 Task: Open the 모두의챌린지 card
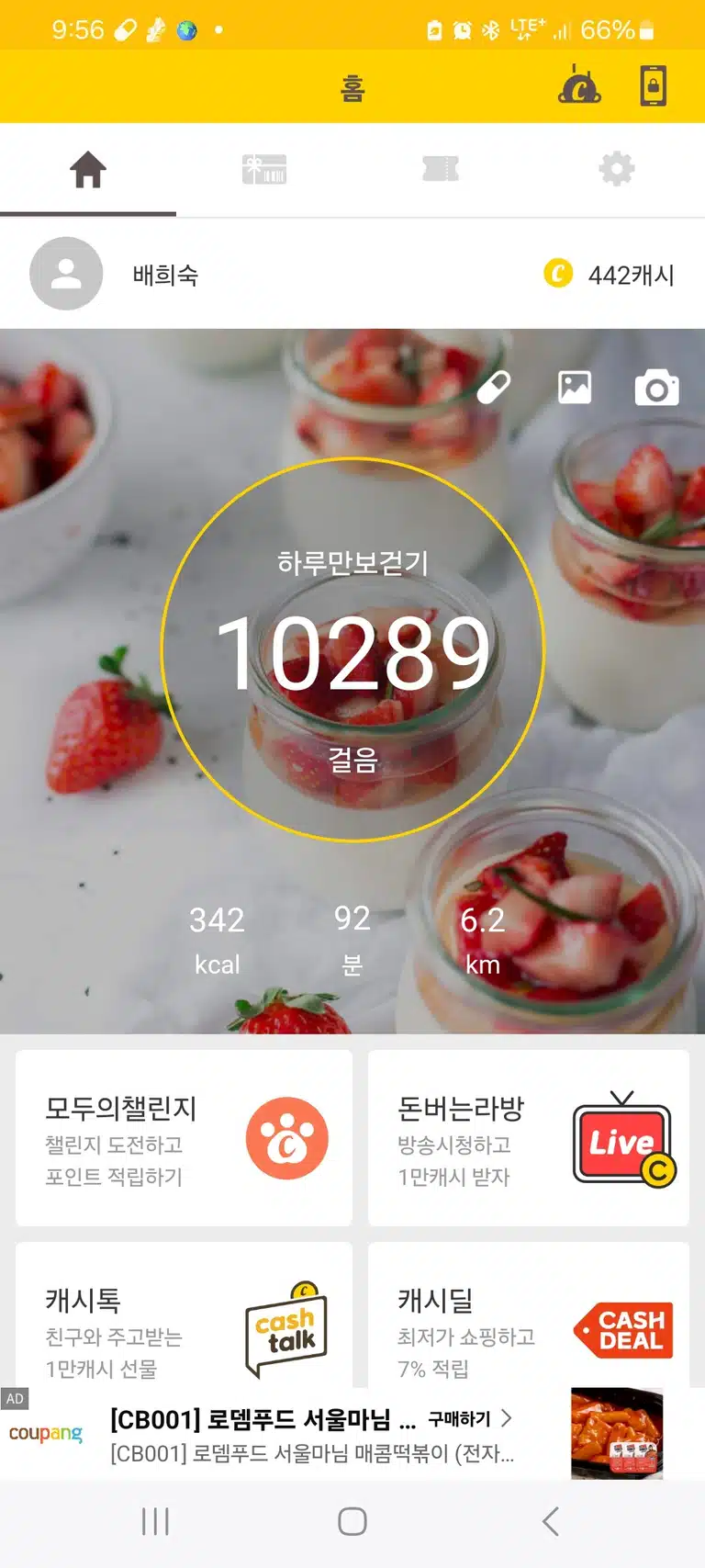184,1137
